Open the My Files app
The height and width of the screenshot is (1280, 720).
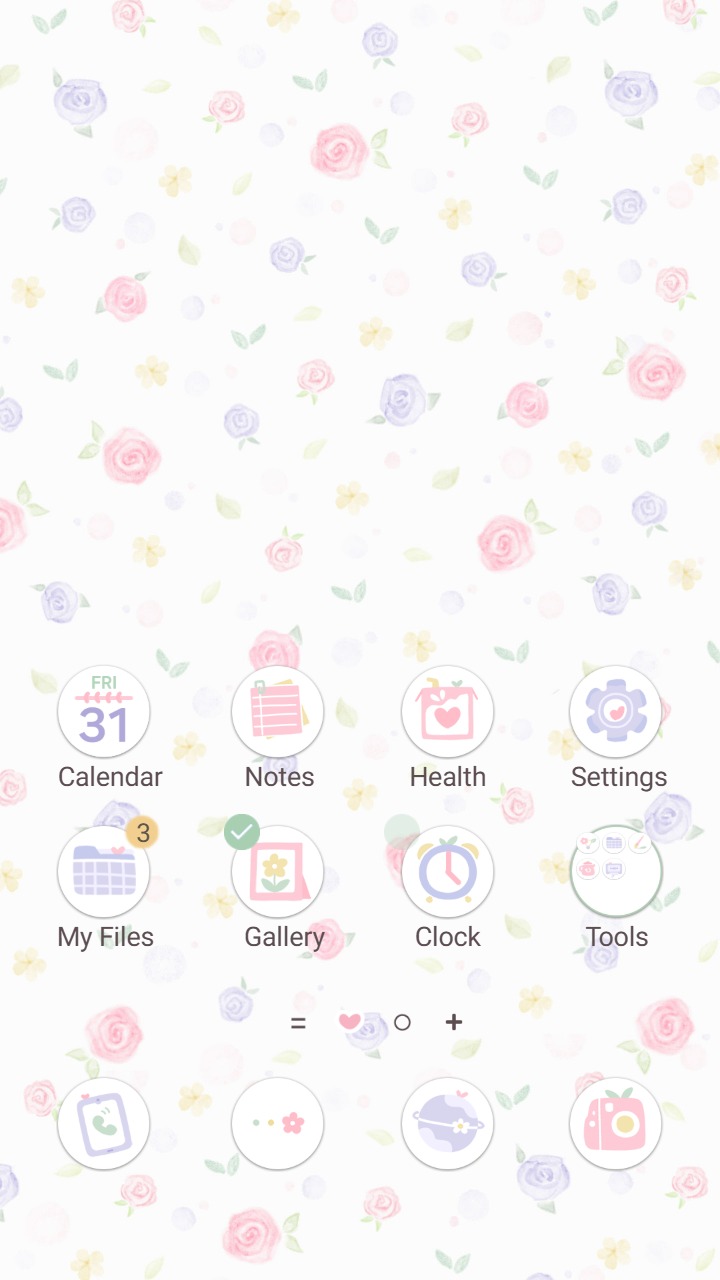tap(104, 871)
